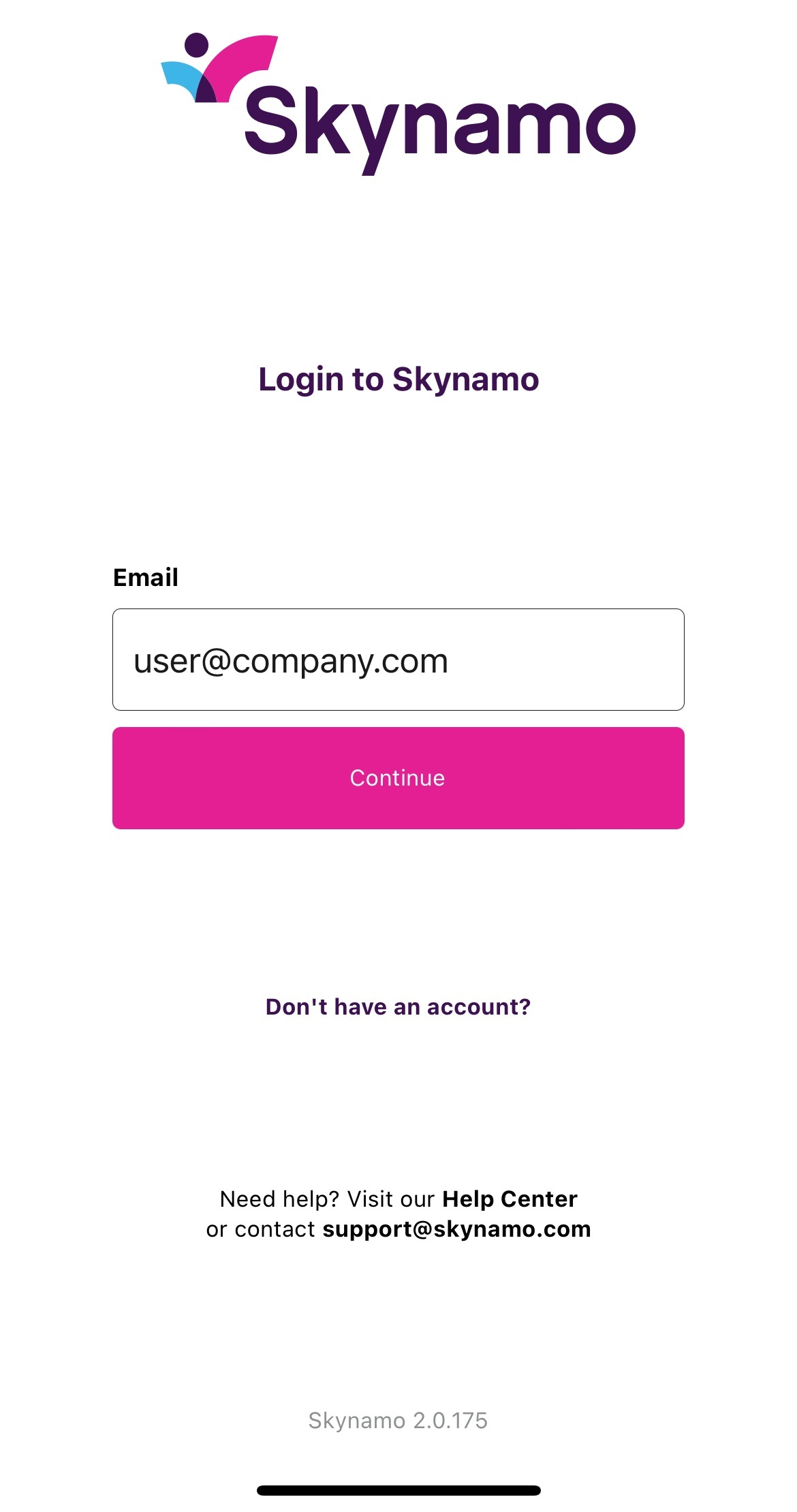797x1512 pixels.
Task: Tap the support@skynamo.com email link
Action: (x=456, y=1229)
